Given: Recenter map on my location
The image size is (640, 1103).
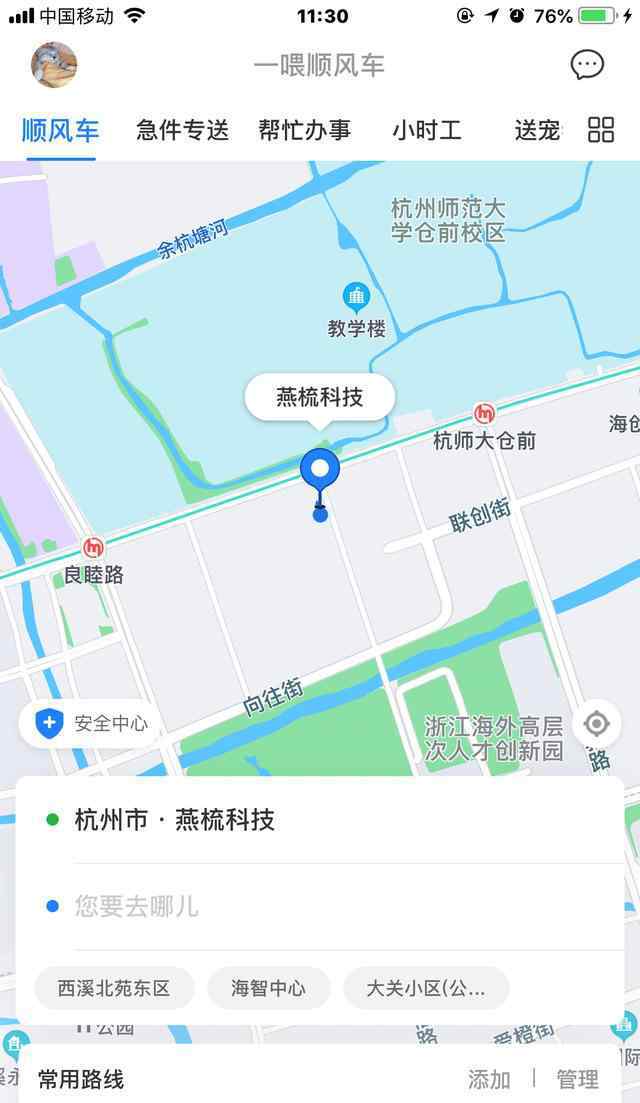Looking at the screenshot, I should [596, 723].
